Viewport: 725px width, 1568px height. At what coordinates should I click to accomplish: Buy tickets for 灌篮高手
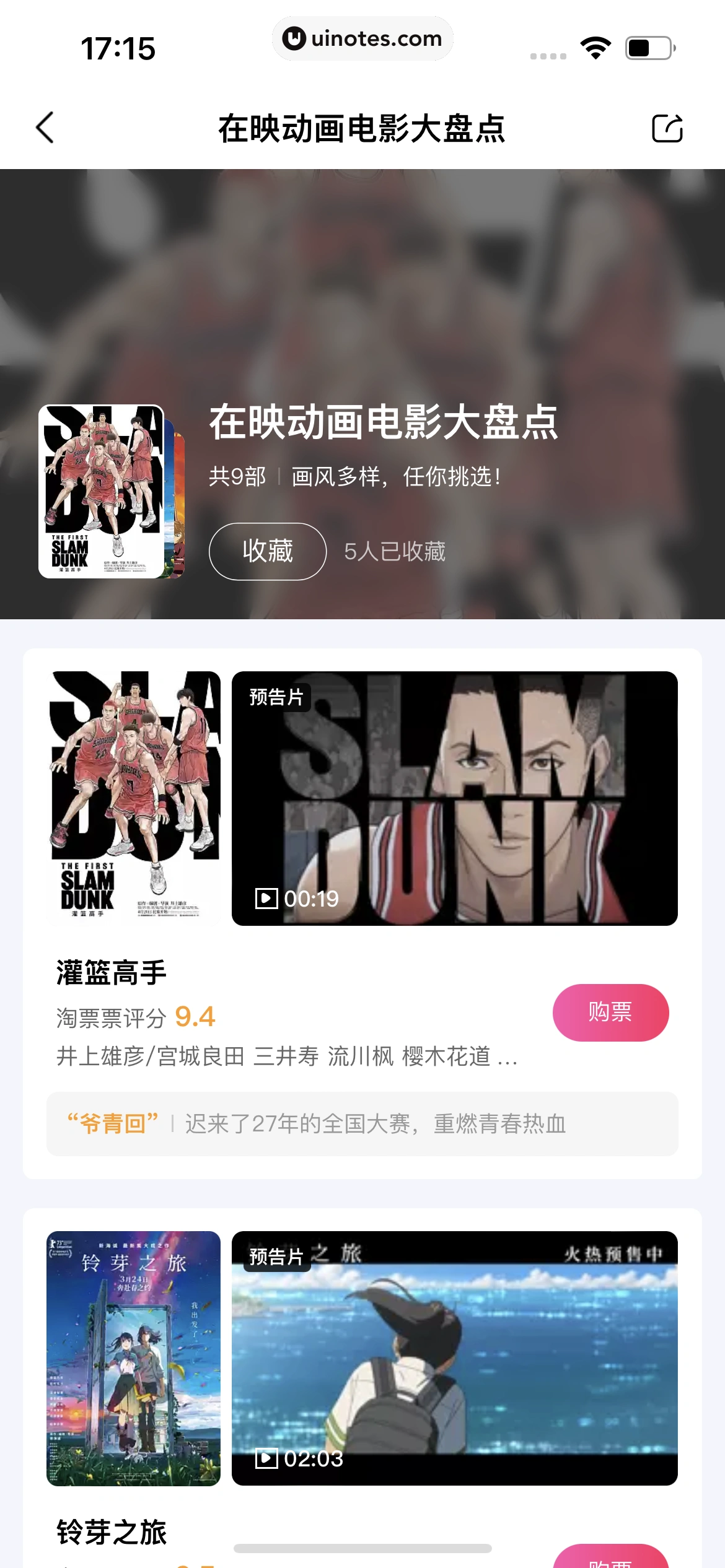pyautogui.click(x=610, y=1012)
